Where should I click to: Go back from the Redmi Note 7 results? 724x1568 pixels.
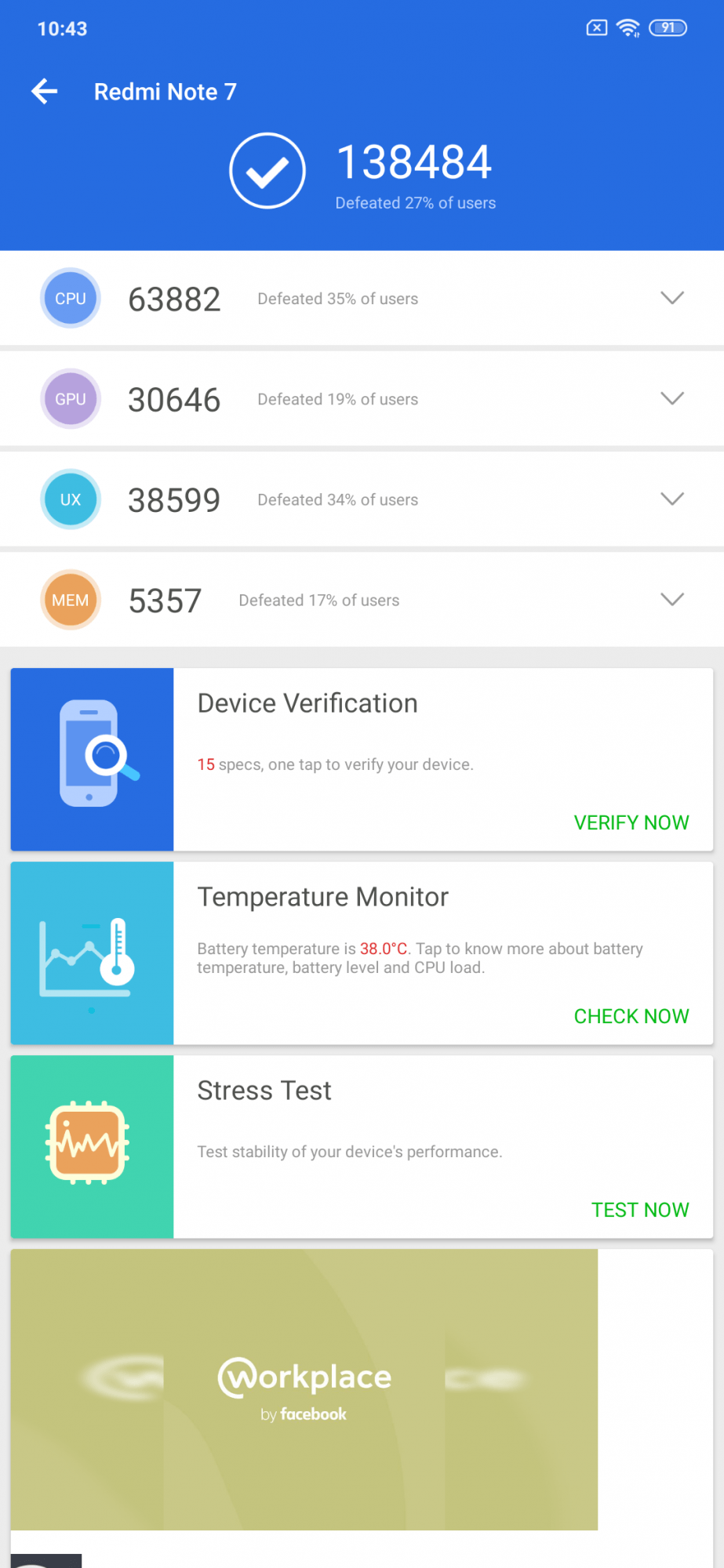(x=45, y=92)
